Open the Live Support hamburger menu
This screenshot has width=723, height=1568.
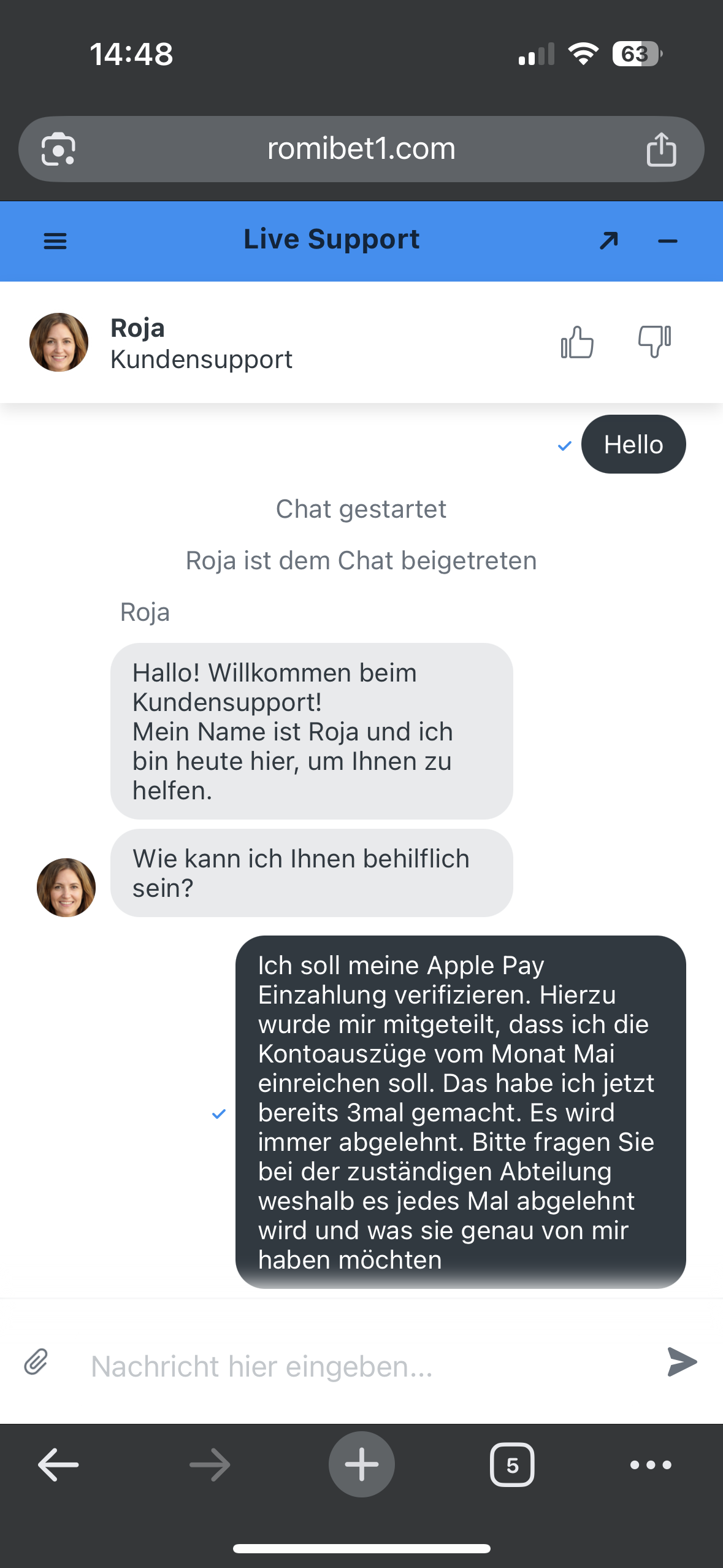55,241
